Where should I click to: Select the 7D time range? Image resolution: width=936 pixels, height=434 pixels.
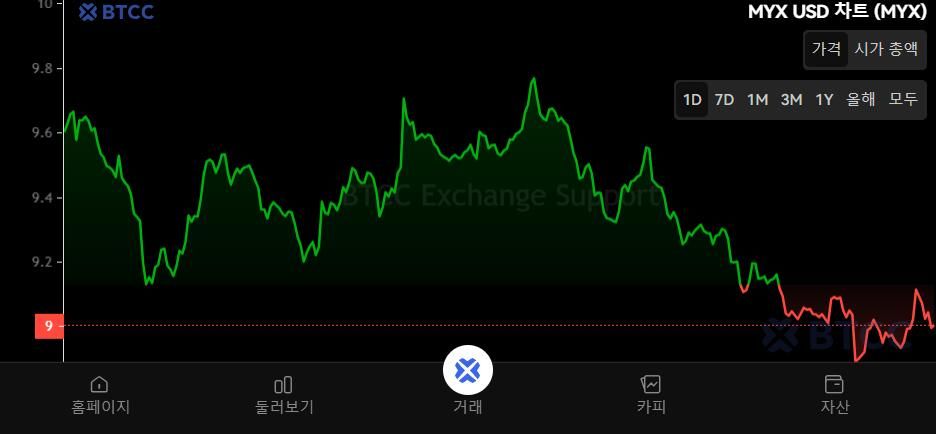[724, 99]
